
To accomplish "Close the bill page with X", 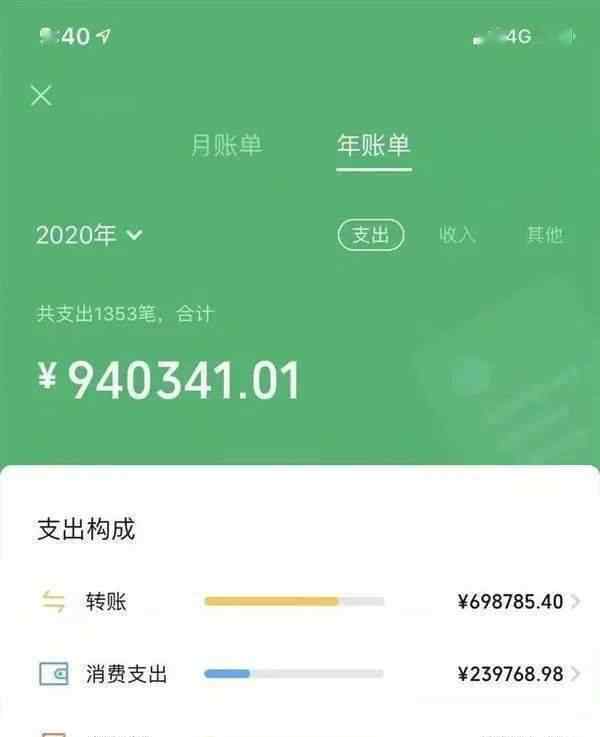I will point(41,96).
